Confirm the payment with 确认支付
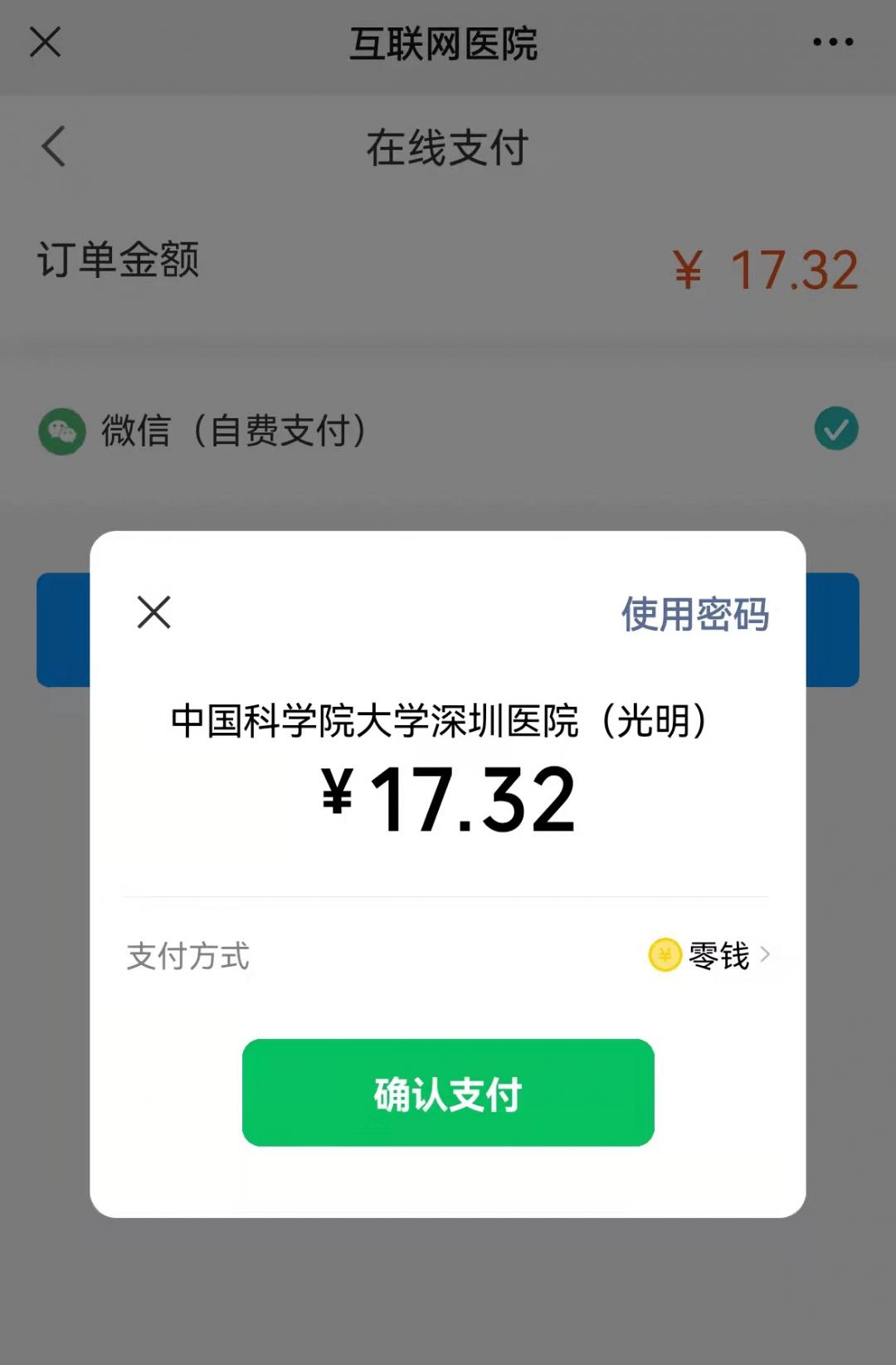 point(448,1093)
